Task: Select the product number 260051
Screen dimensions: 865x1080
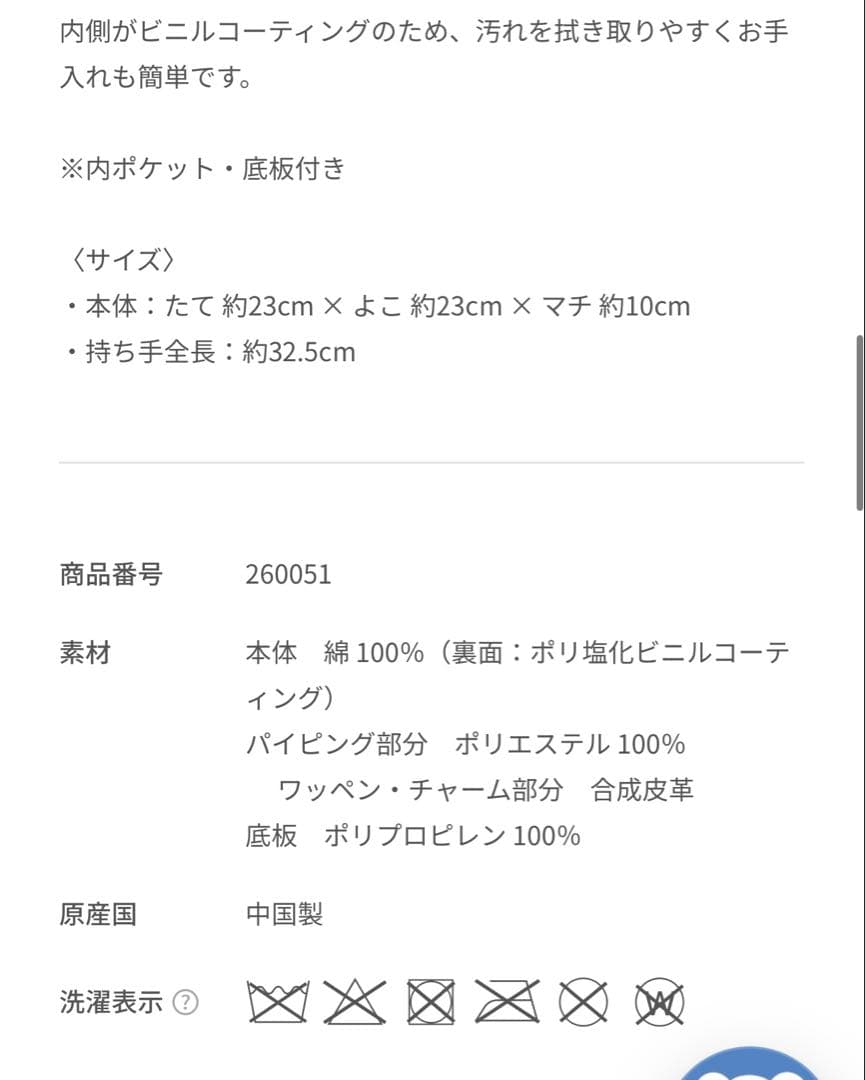Action: coord(291,573)
